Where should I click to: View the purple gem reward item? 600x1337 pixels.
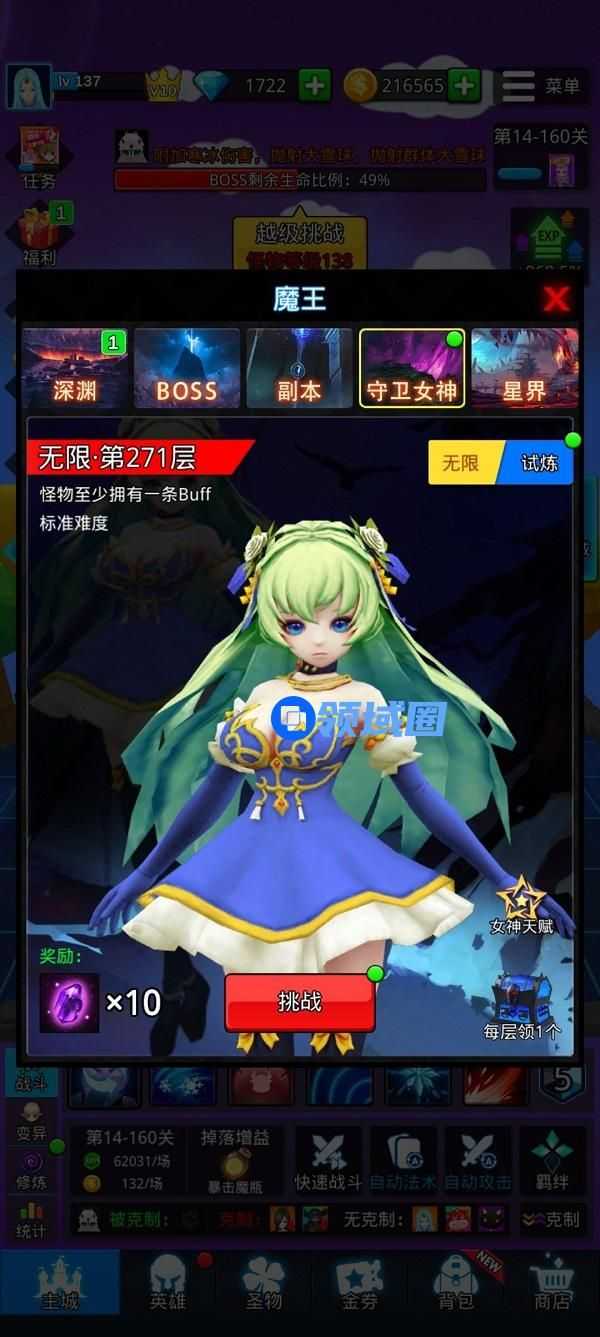pos(69,1002)
